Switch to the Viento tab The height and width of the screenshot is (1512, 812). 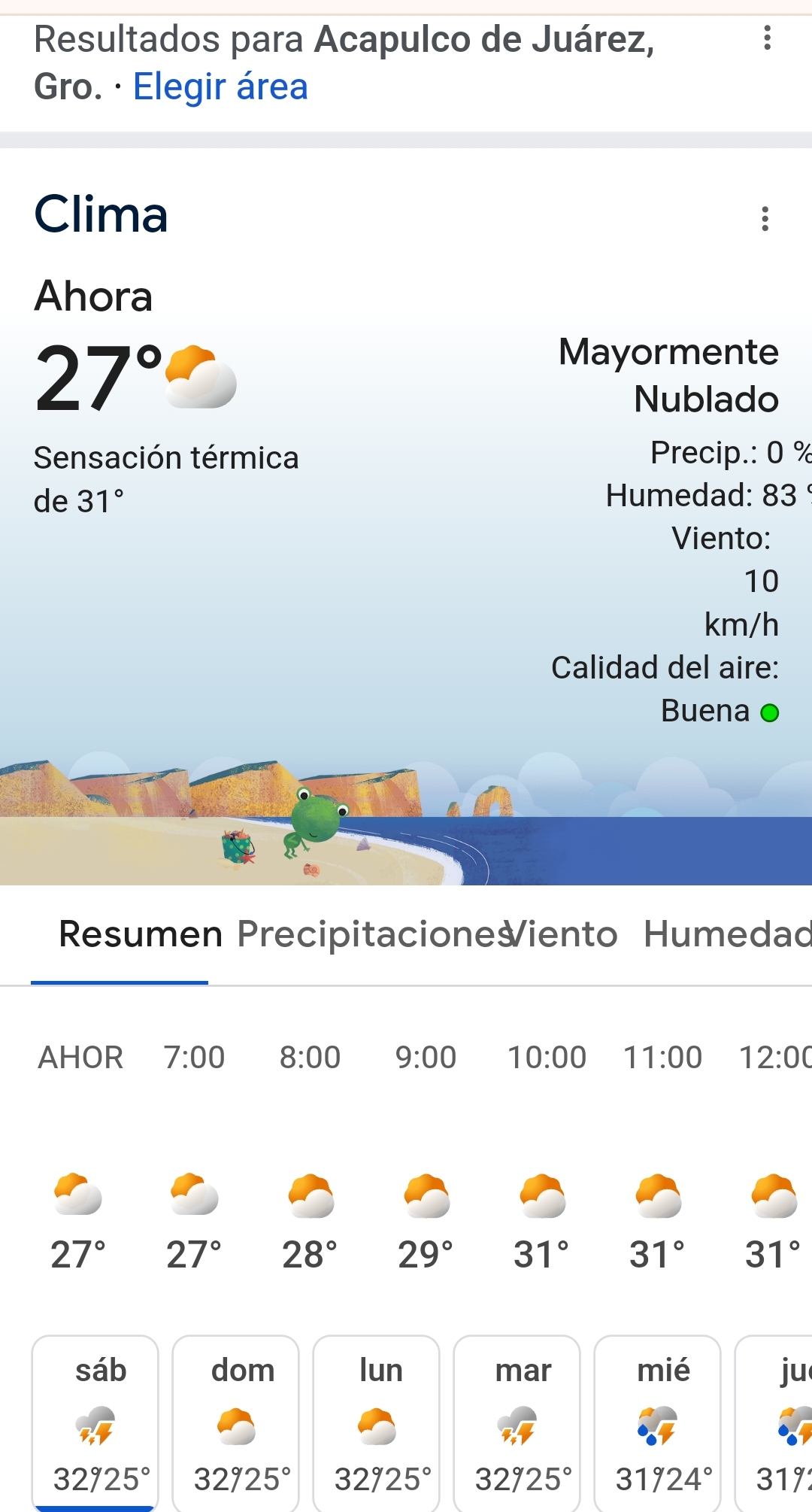pyautogui.click(x=565, y=934)
